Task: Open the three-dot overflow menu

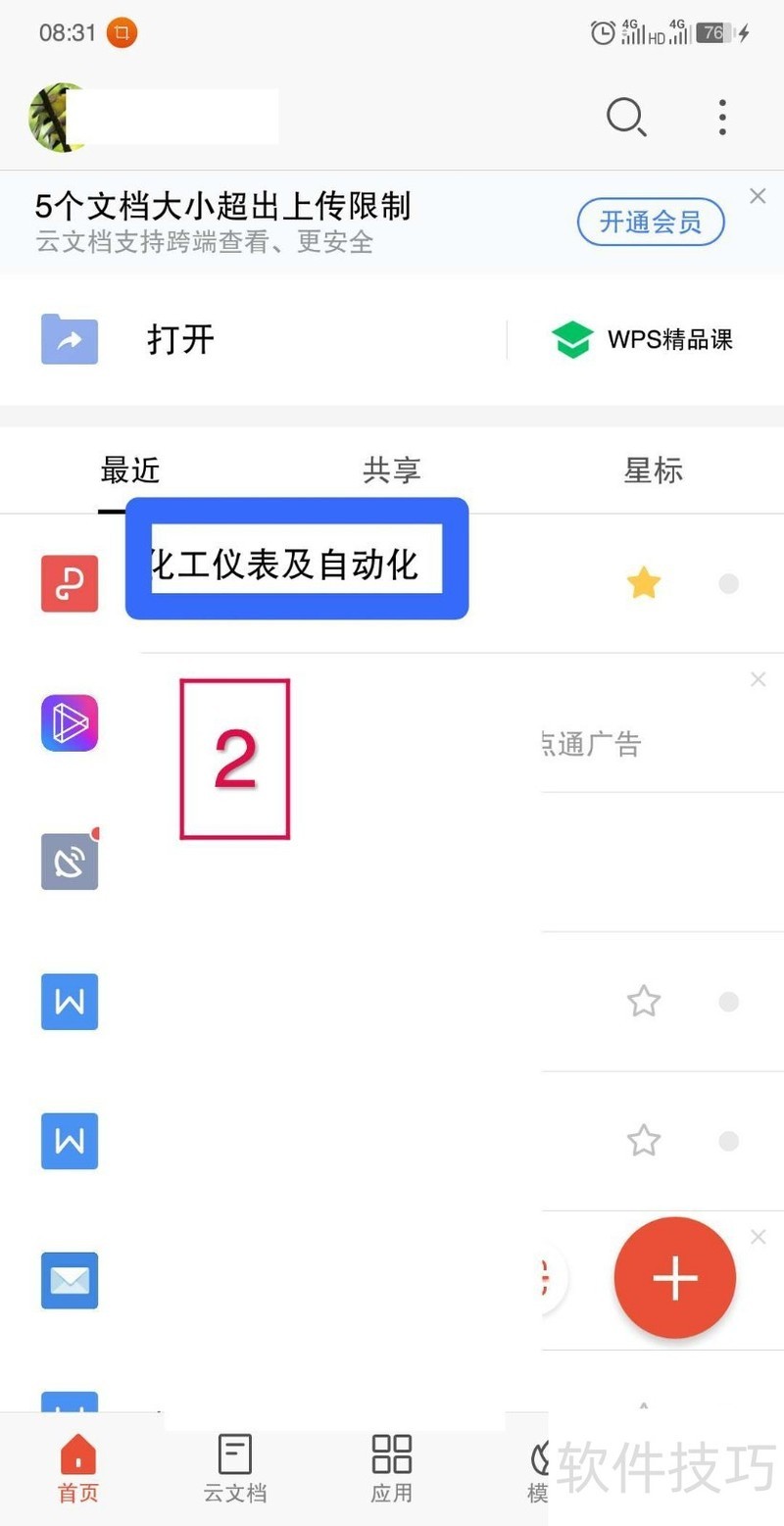Action: coord(722,118)
